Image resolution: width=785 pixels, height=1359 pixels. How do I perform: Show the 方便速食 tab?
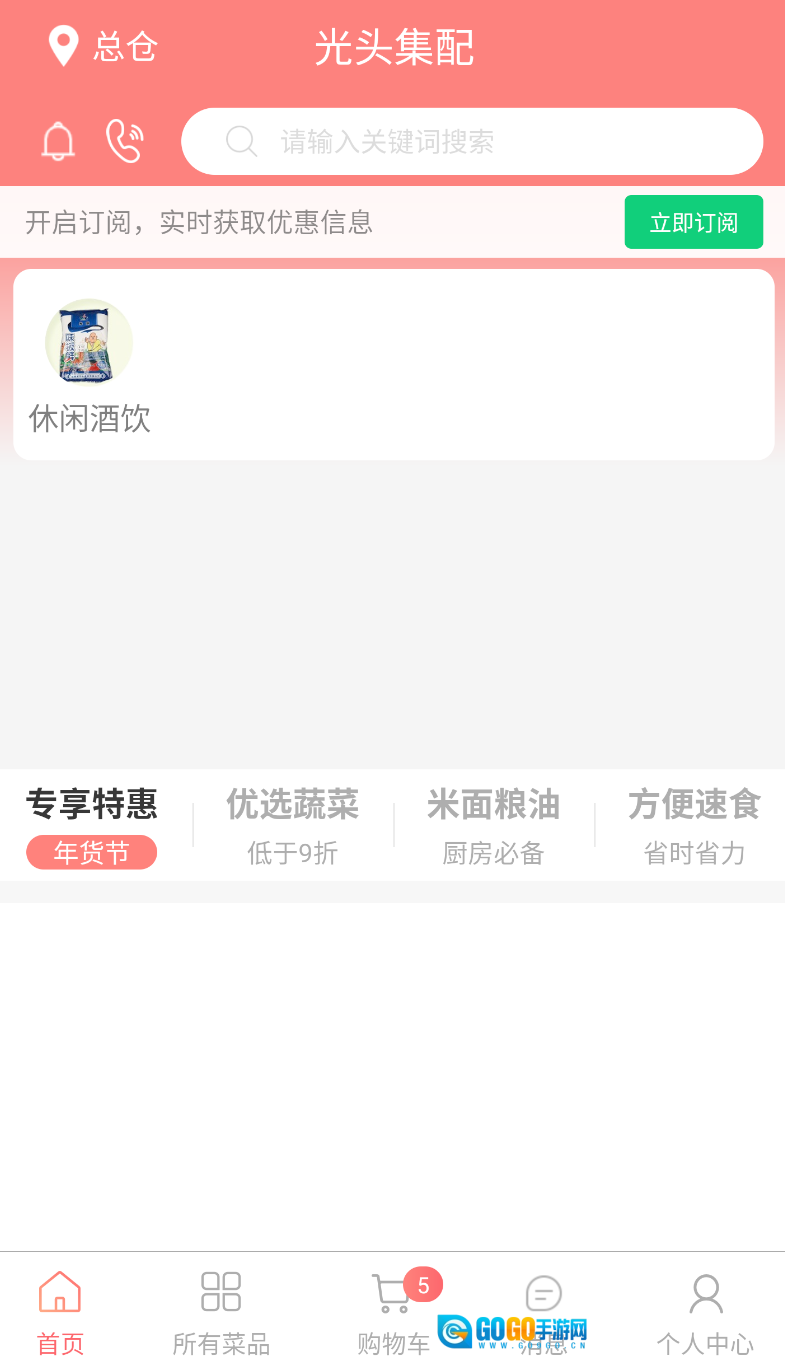[x=694, y=826]
